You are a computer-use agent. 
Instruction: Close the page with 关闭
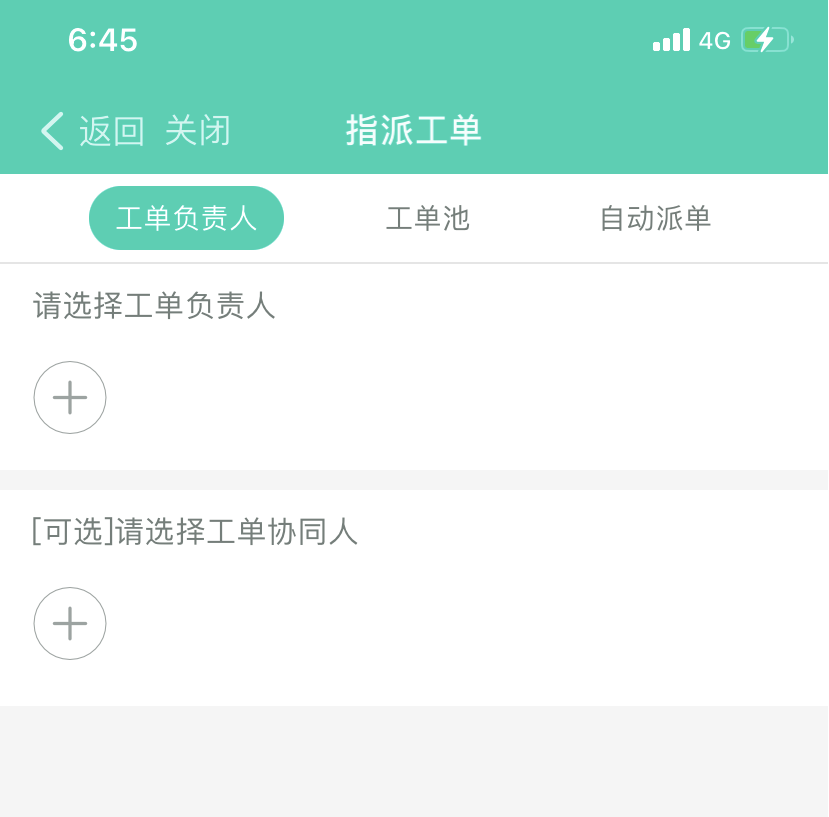(x=198, y=131)
